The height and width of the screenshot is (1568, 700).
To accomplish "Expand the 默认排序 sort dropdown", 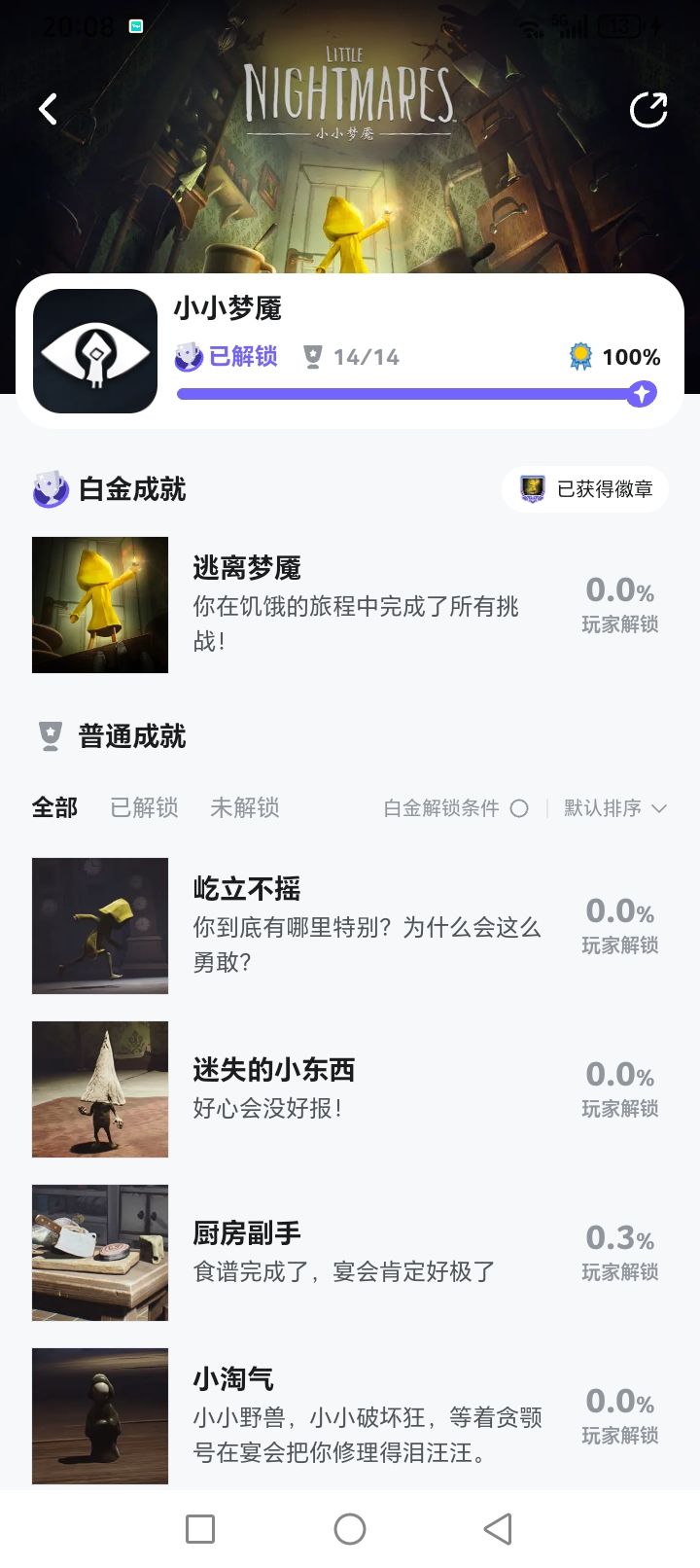I will [x=614, y=808].
